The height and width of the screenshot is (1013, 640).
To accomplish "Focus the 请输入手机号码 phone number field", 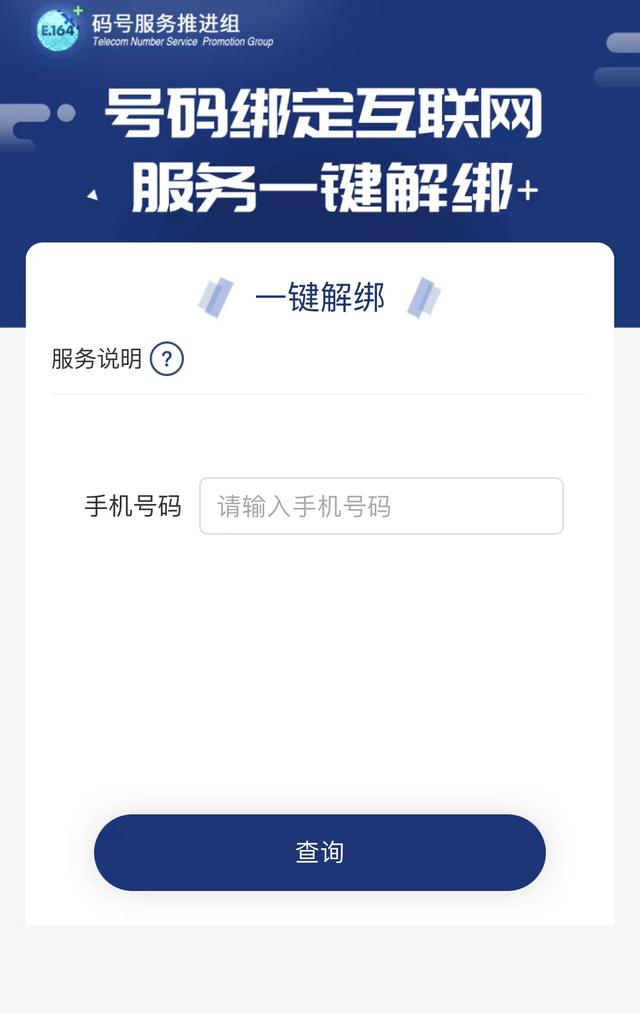I will [381, 506].
